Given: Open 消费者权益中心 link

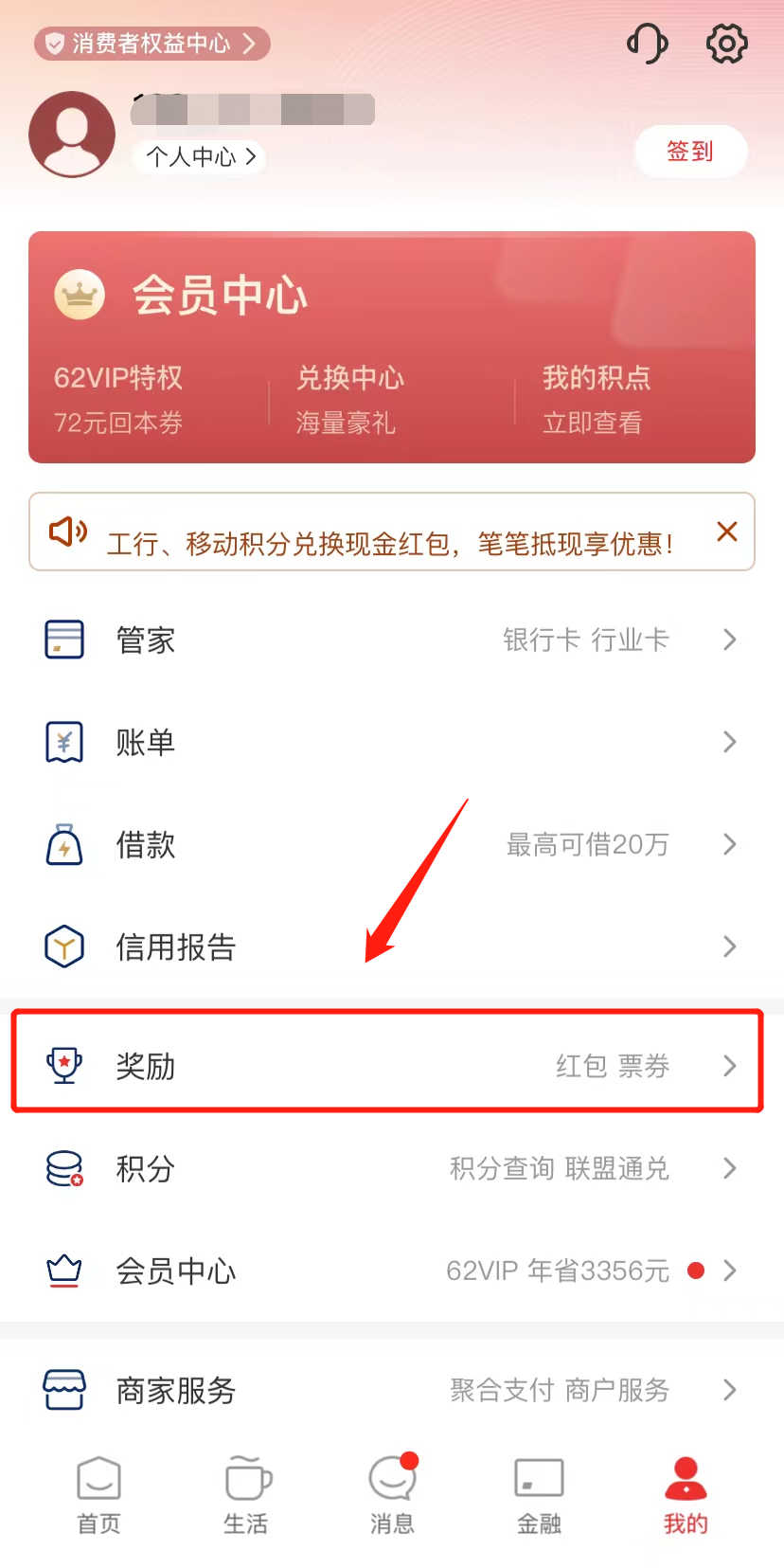Looking at the screenshot, I should point(152,44).
